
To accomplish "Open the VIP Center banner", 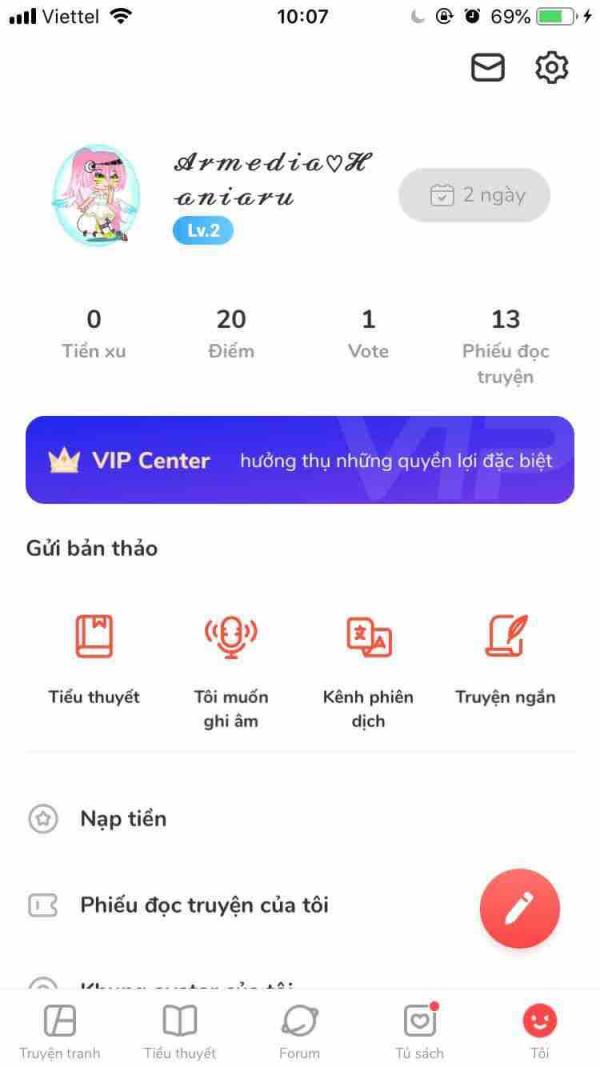I will pos(300,460).
